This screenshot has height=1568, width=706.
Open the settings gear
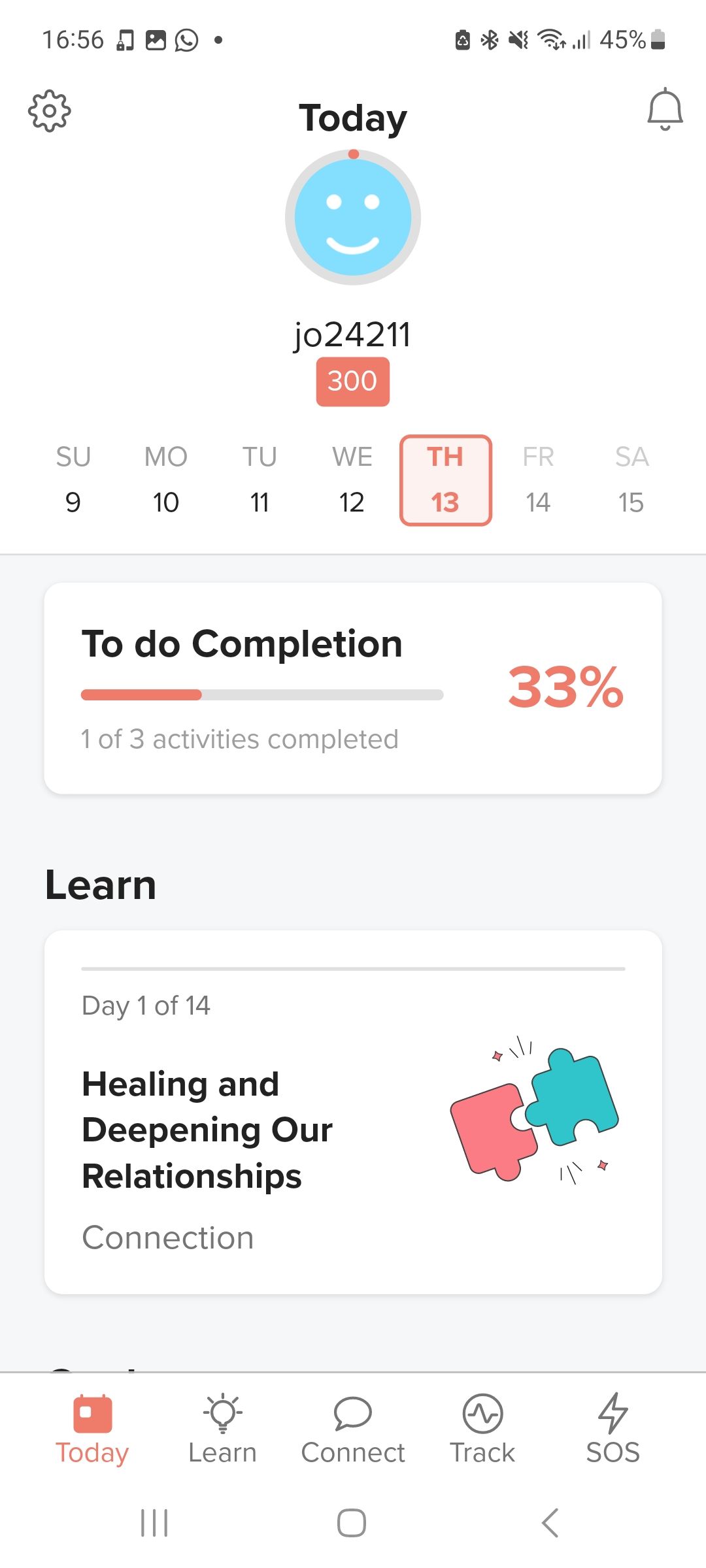(x=49, y=110)
